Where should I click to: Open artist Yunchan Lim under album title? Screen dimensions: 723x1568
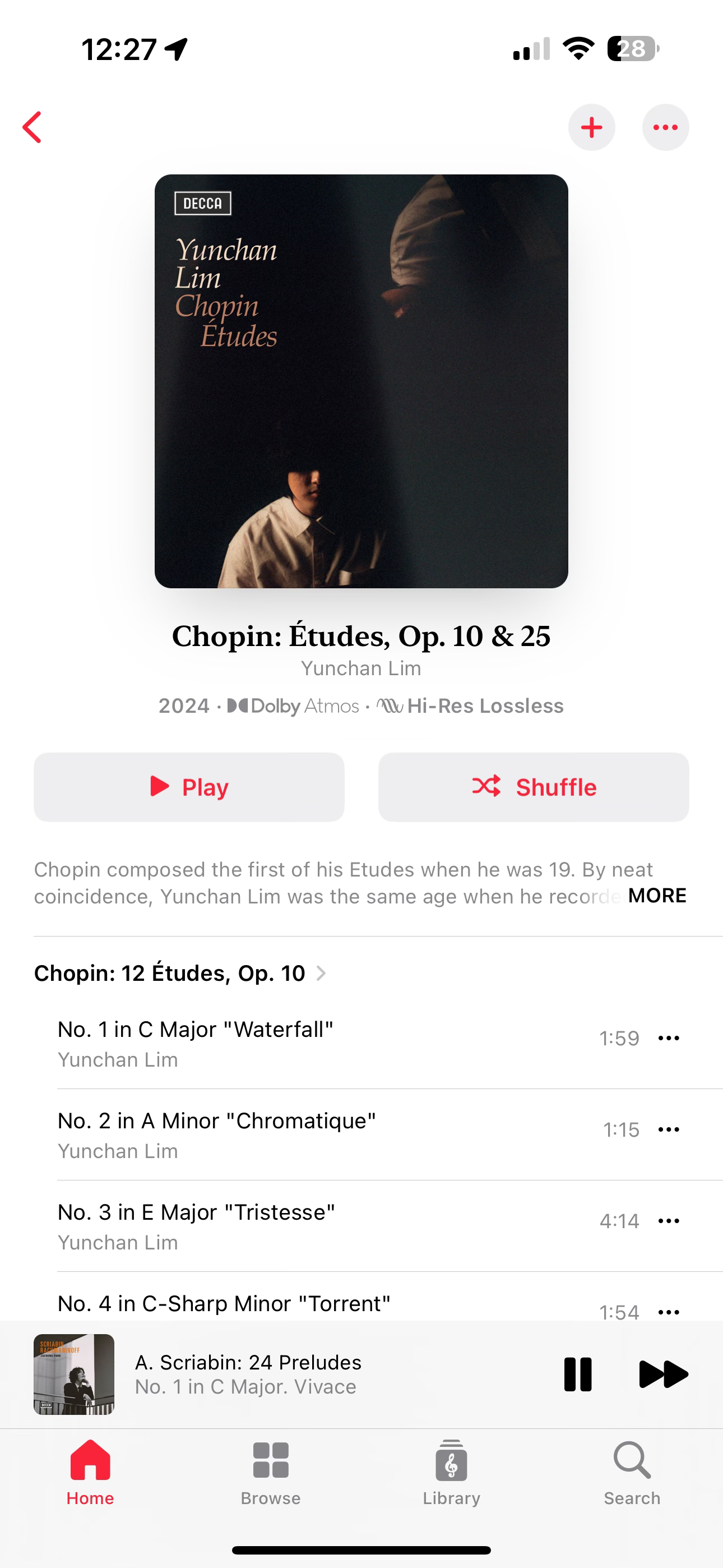[361, 668]
